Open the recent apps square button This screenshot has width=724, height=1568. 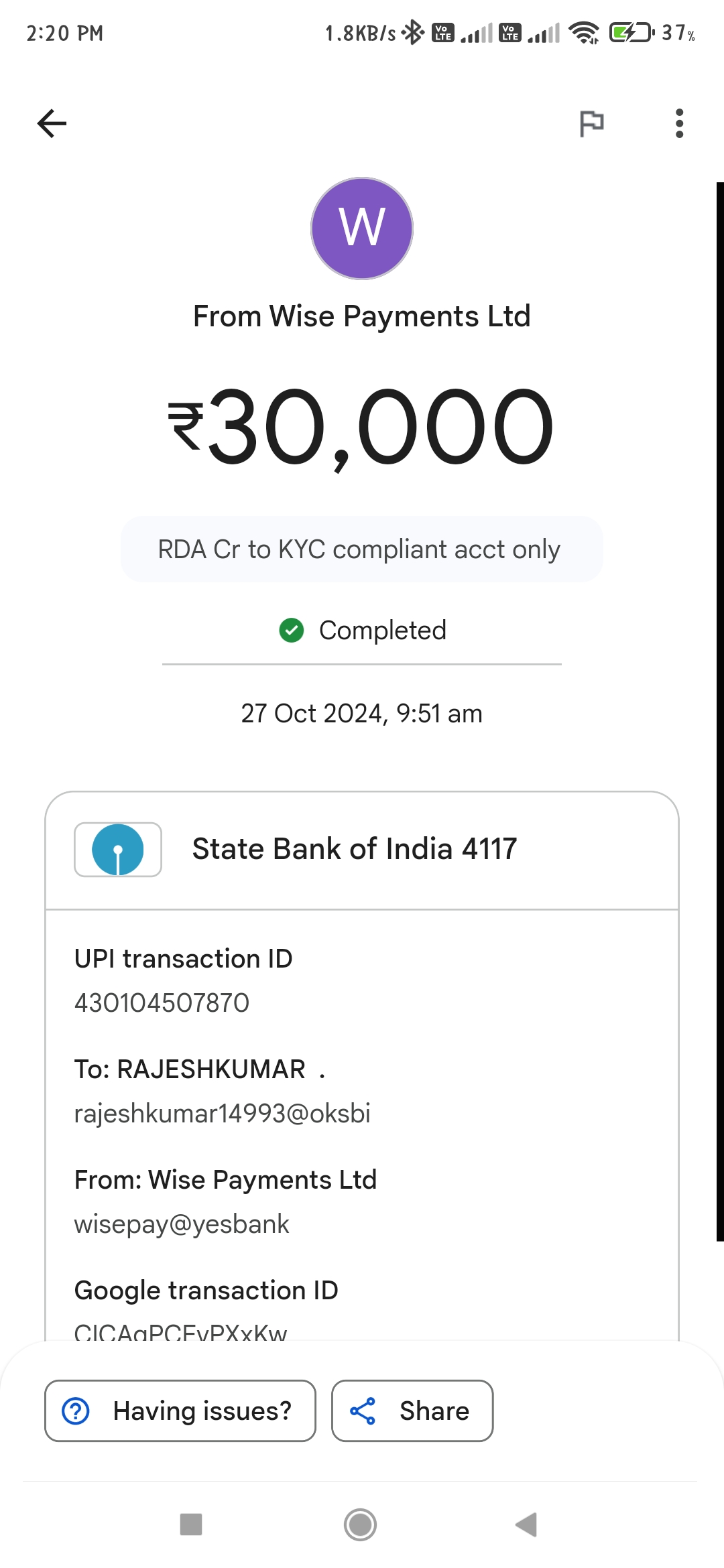191,1524
